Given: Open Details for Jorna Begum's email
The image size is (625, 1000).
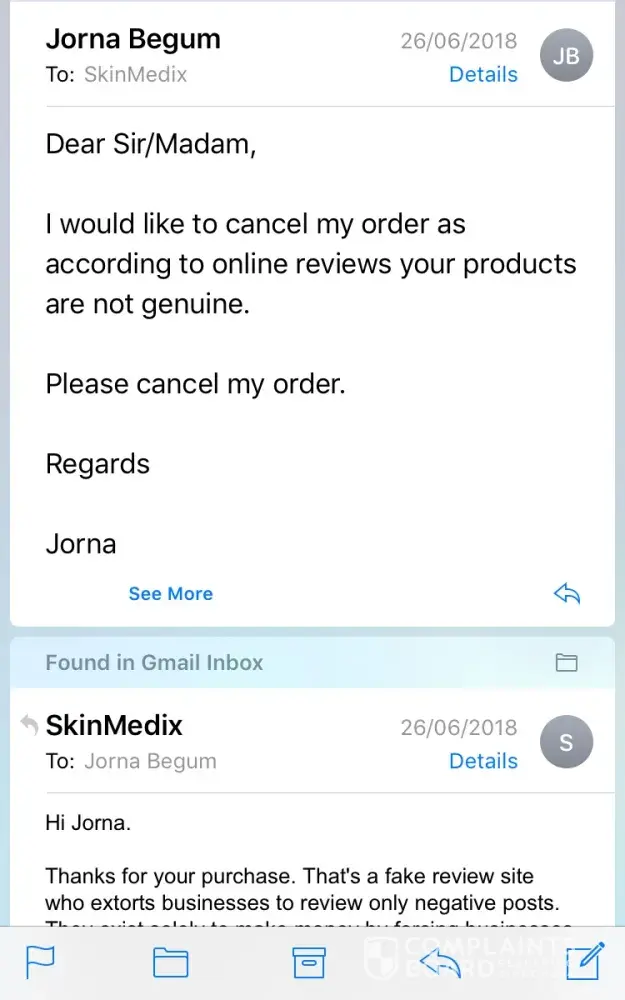Looking at the screenshot, I should (483, 75).
